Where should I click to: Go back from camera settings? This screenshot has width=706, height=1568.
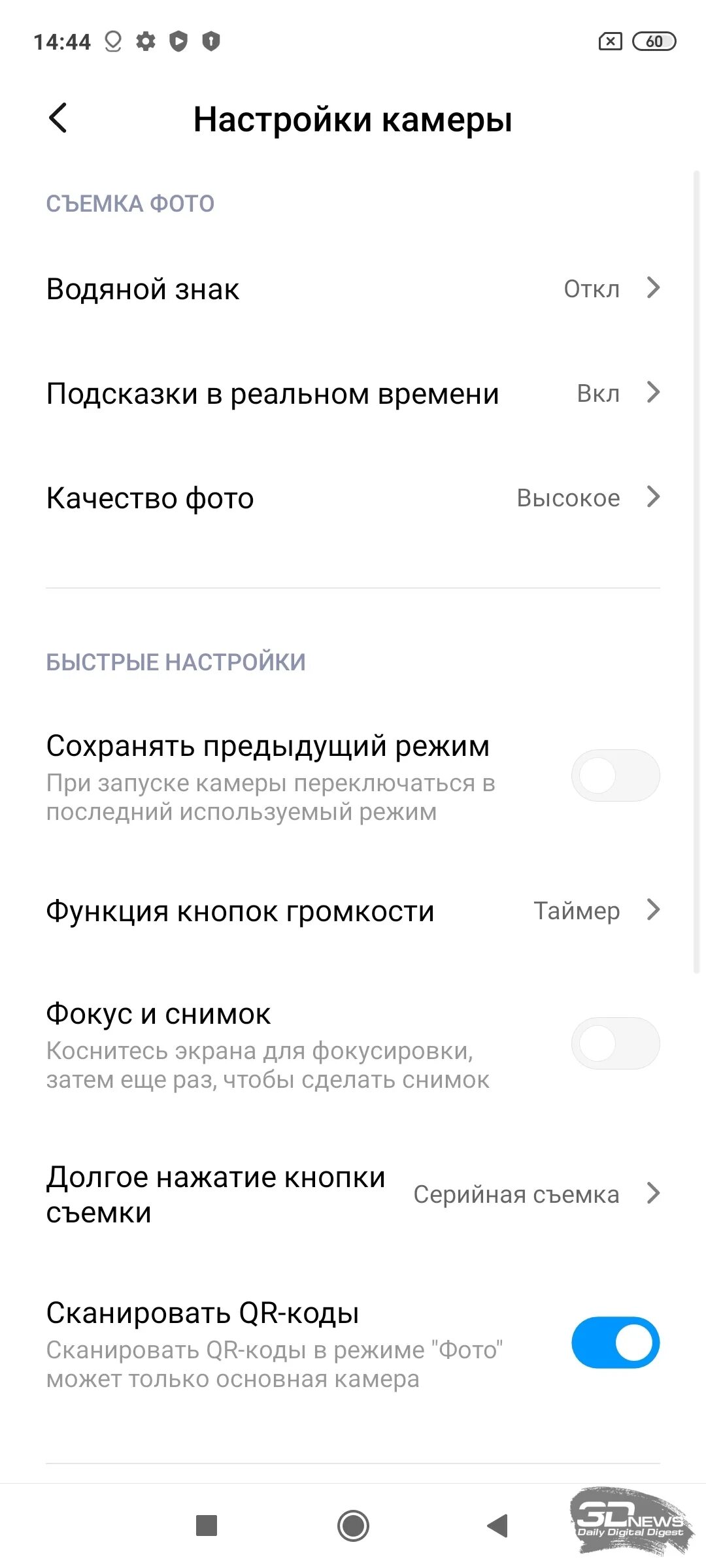58,118
